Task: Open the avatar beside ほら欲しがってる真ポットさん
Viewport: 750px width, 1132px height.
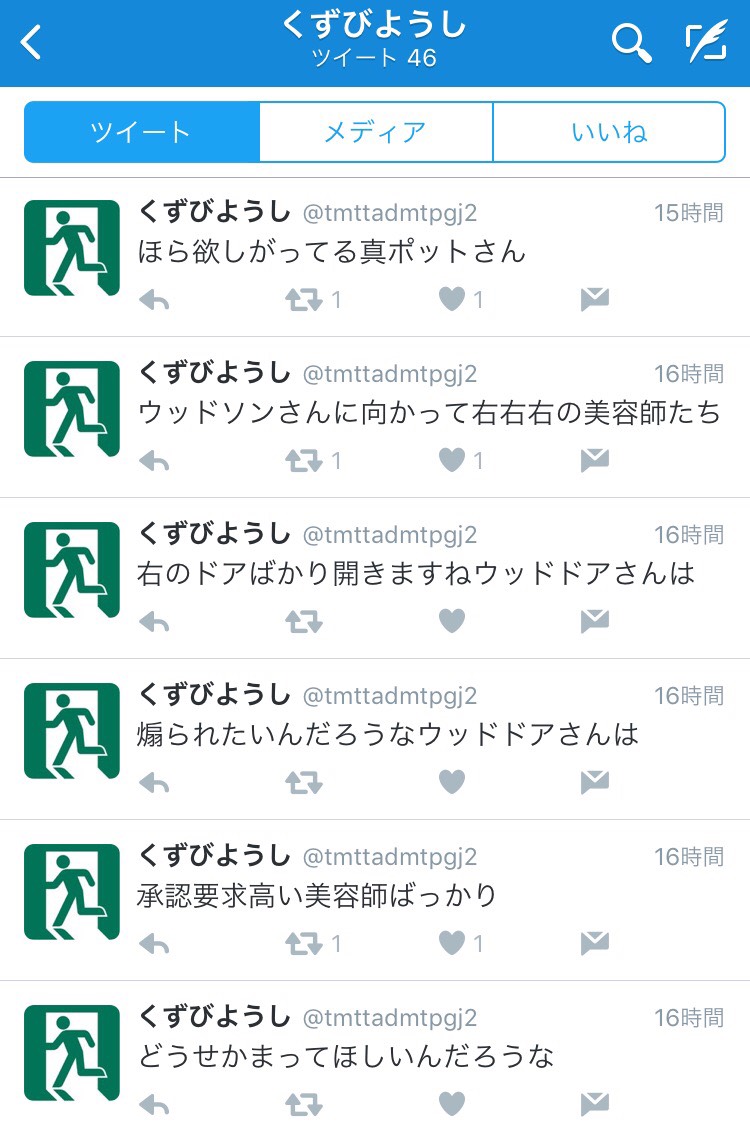Action: tap(72, 248)
